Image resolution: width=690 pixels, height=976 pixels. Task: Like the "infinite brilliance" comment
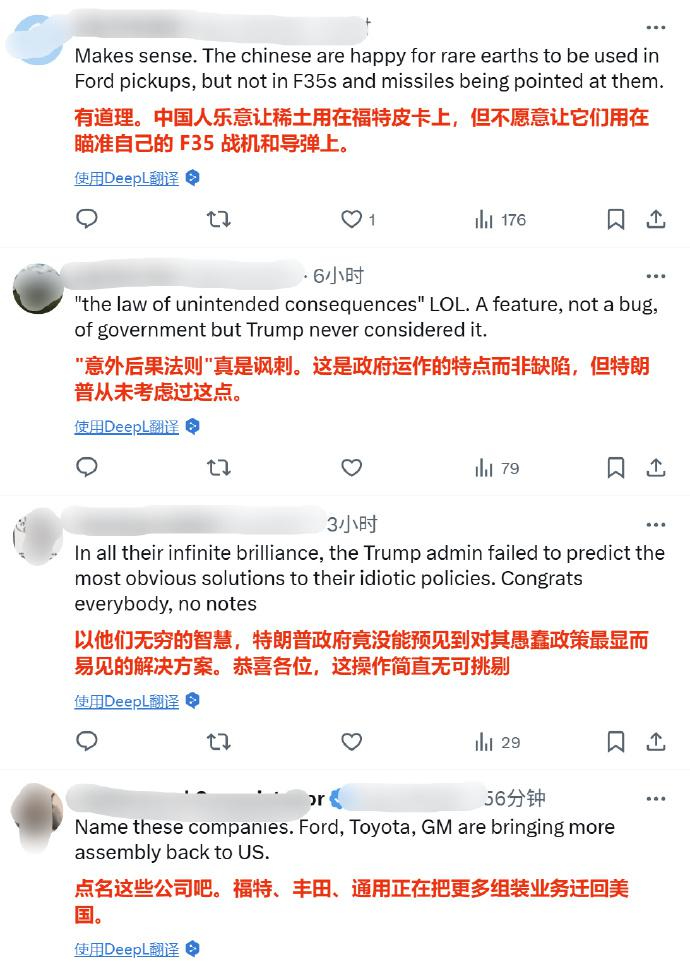pyautogui.click(x=352, y=742)
